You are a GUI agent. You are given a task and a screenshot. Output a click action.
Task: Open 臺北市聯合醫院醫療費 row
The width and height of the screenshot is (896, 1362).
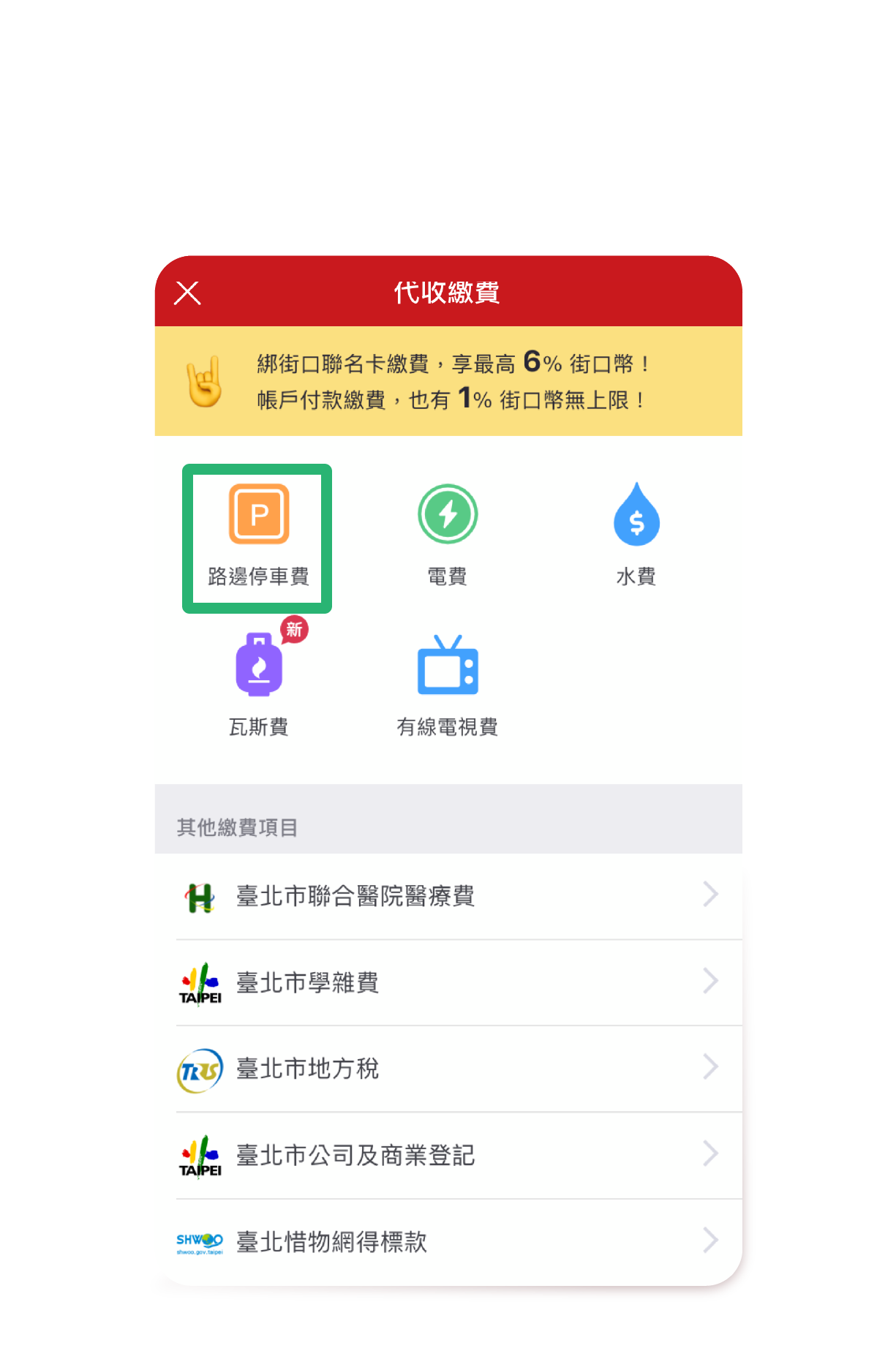coord(448,895)
